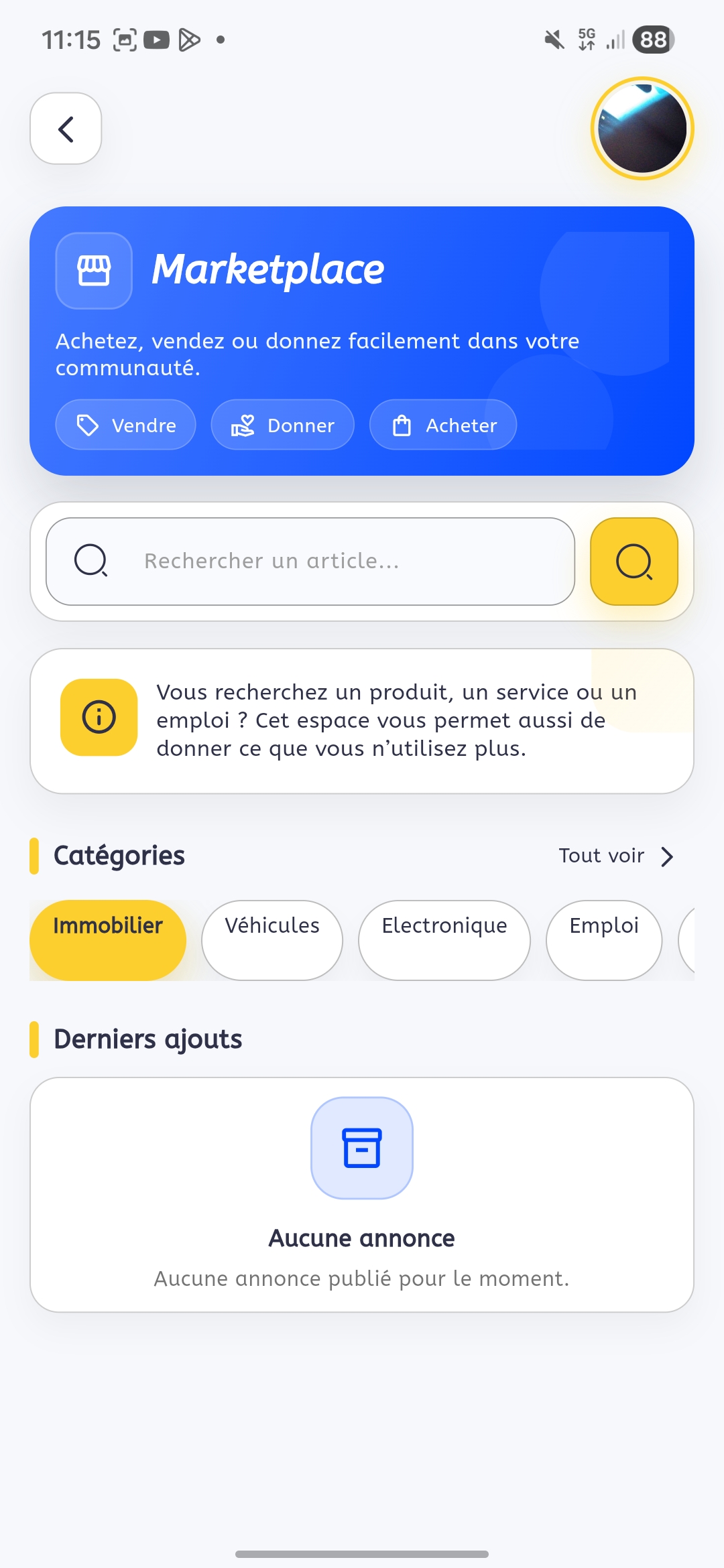The height and width of the screenshot is (1568, 724).
Task: Choose the Donner option
Action: pyautogui.click(x=282, y=425)
